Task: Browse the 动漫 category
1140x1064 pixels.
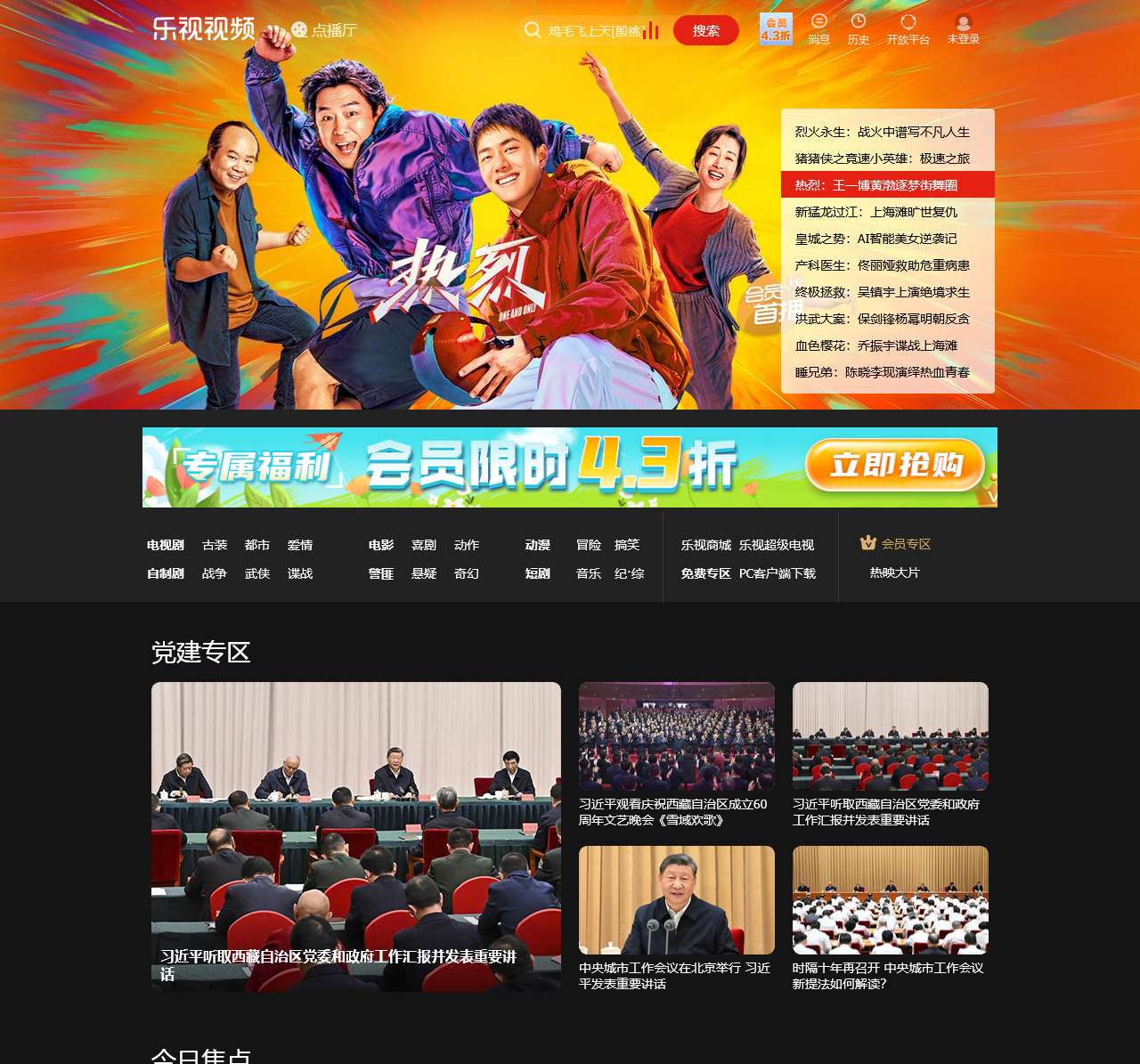Action: (x=538, y=545)
